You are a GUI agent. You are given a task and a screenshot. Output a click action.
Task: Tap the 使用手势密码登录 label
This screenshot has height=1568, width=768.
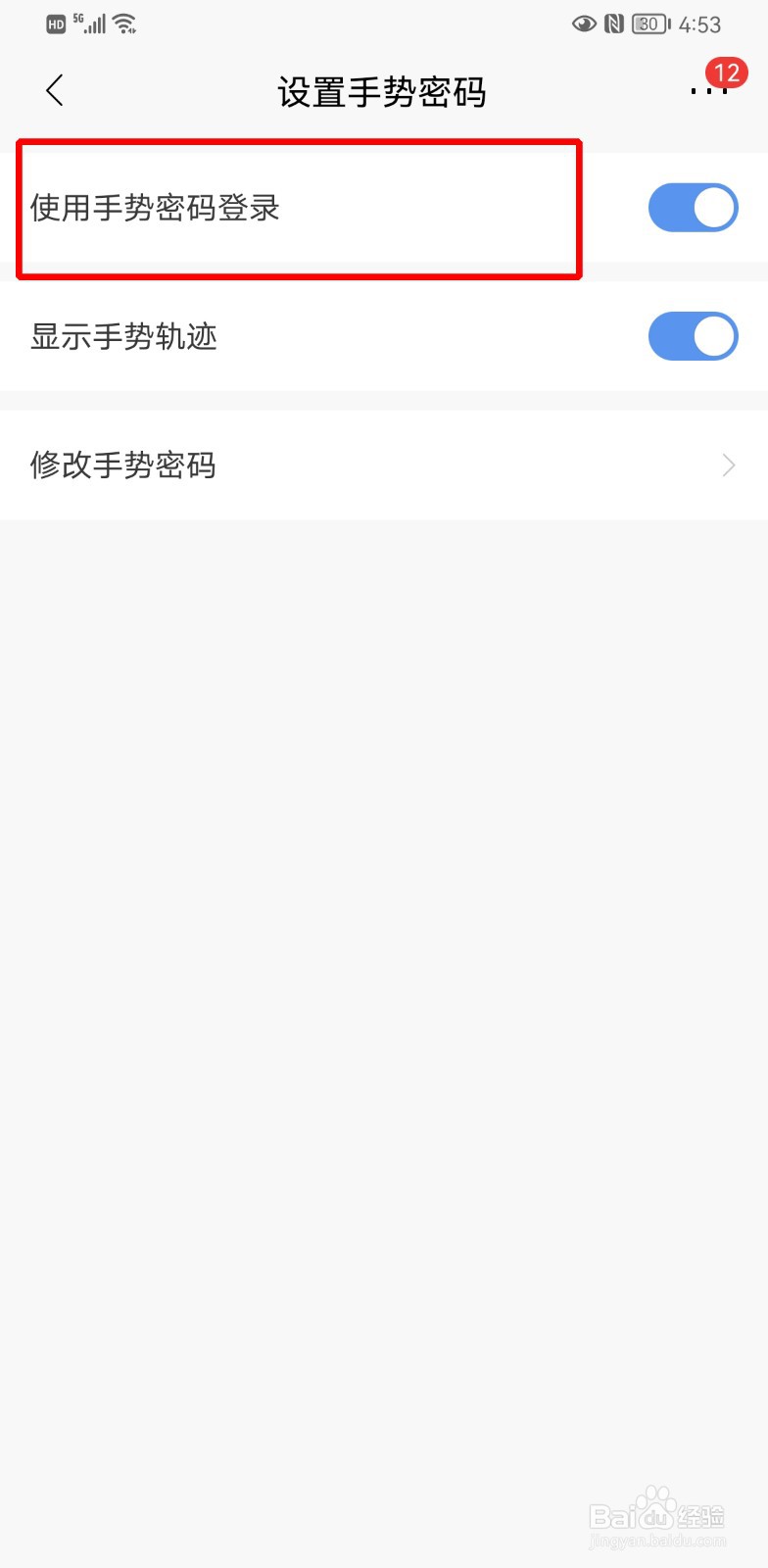[x=153, y=207]
